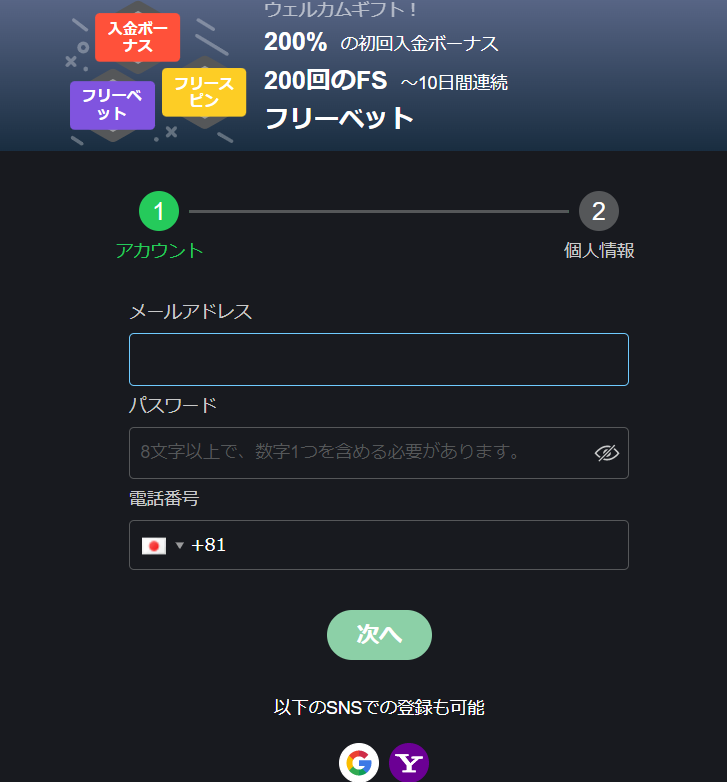This screenshot has height=782, width=727.
Task: Register with Google account
Action: [359, 763]
